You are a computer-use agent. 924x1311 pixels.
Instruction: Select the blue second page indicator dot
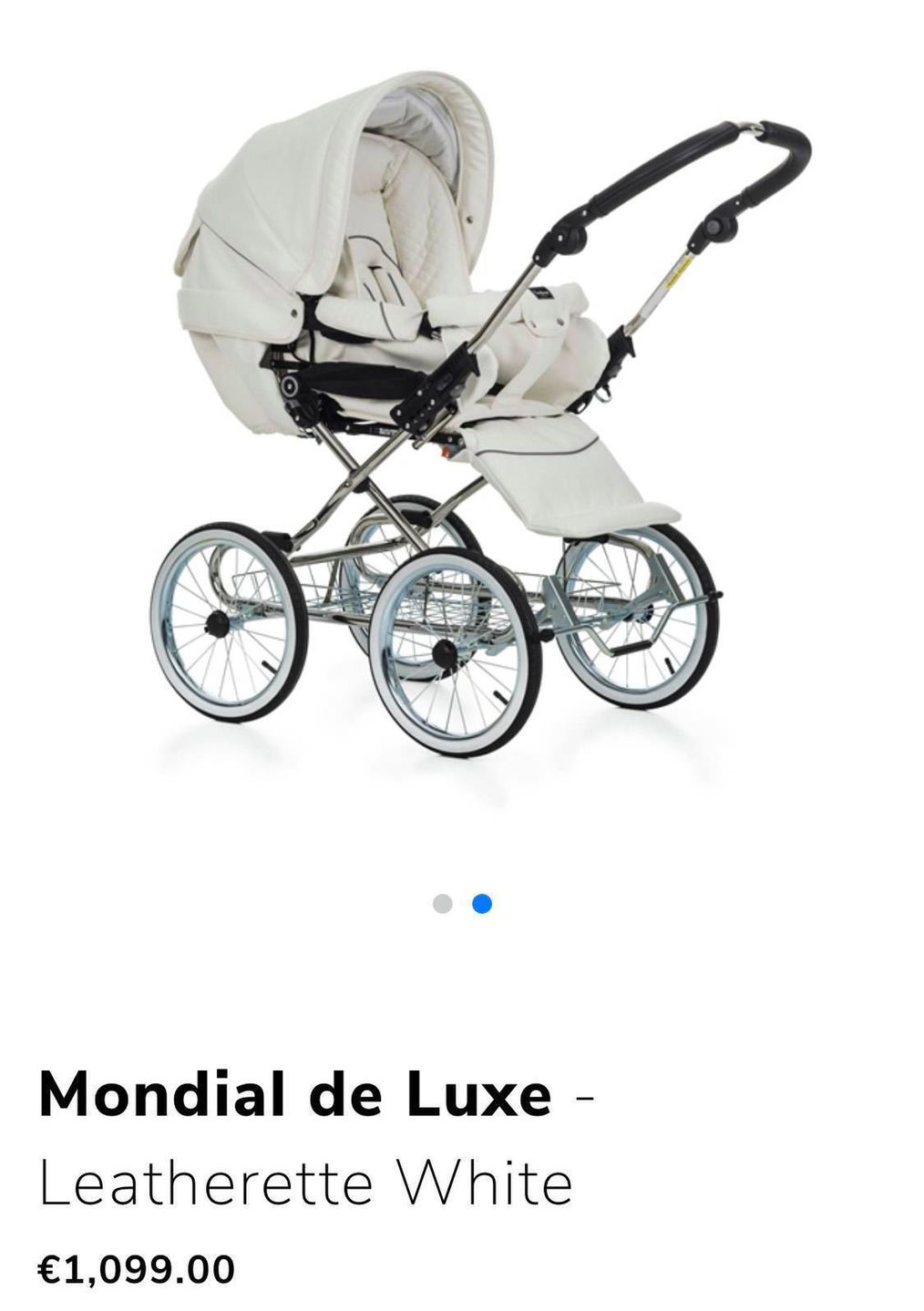click(482, 904)
